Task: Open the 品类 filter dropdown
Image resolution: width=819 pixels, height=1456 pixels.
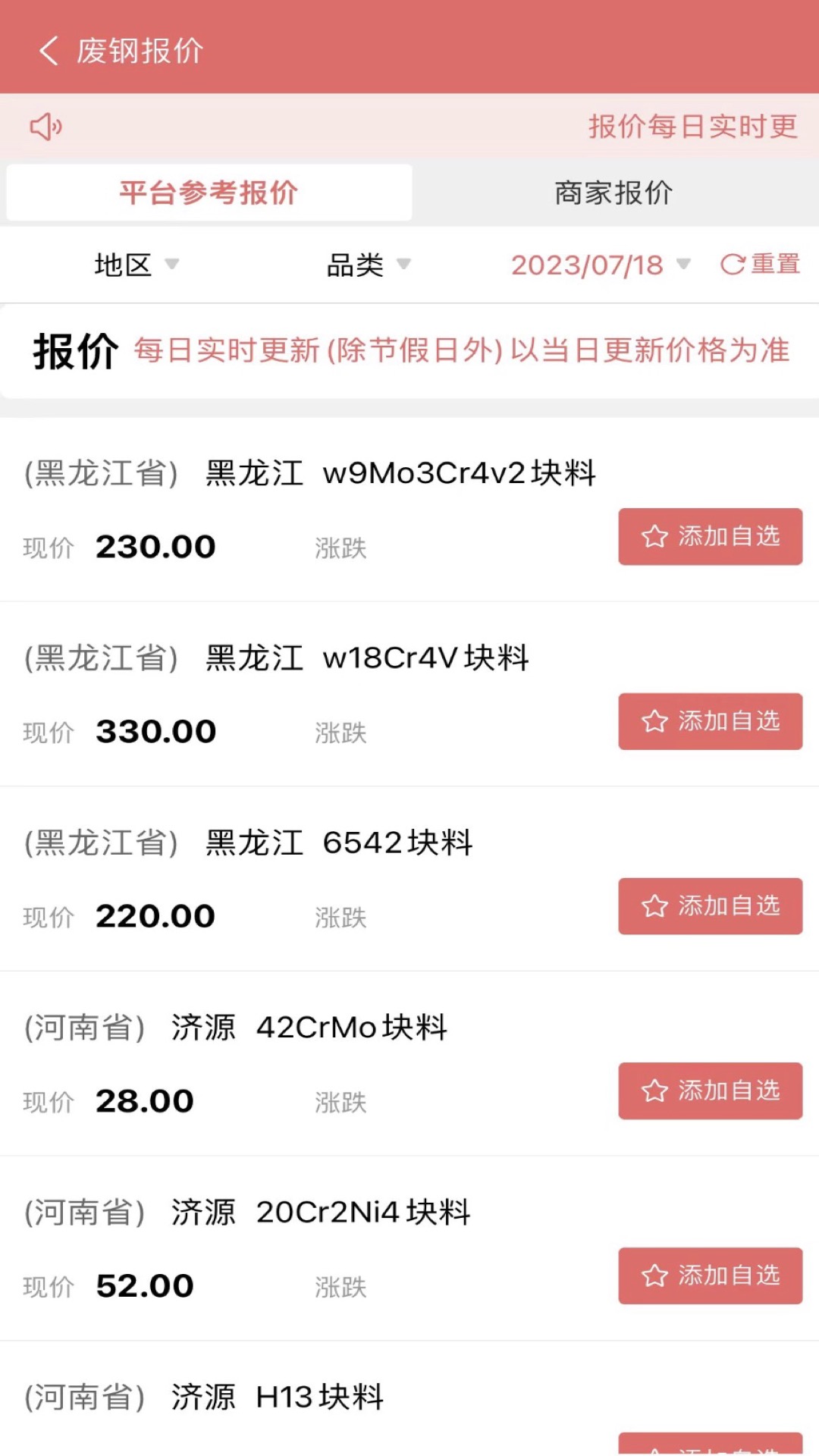Action: (x=369, y=265)
